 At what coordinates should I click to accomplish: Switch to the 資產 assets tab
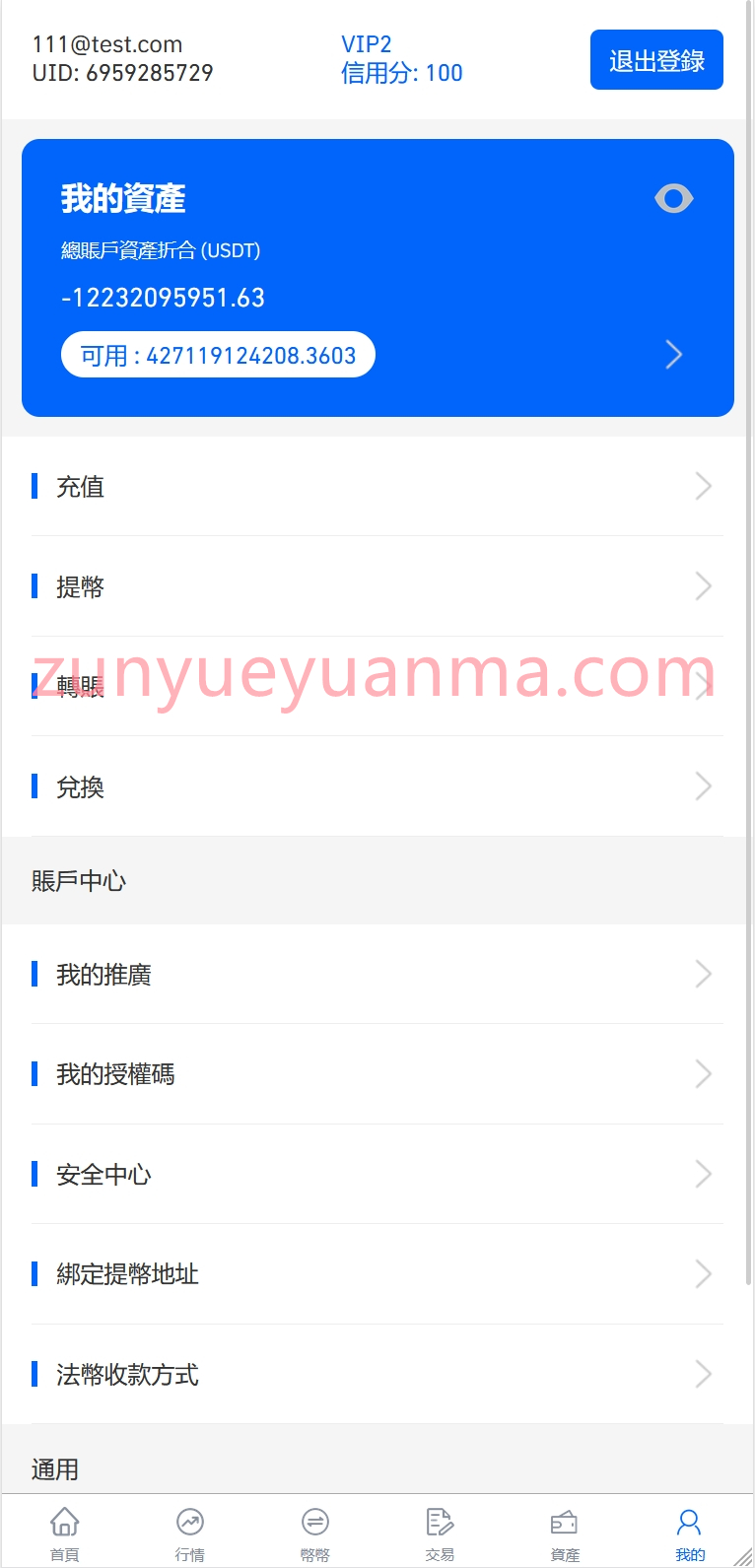pos(565,1534)
